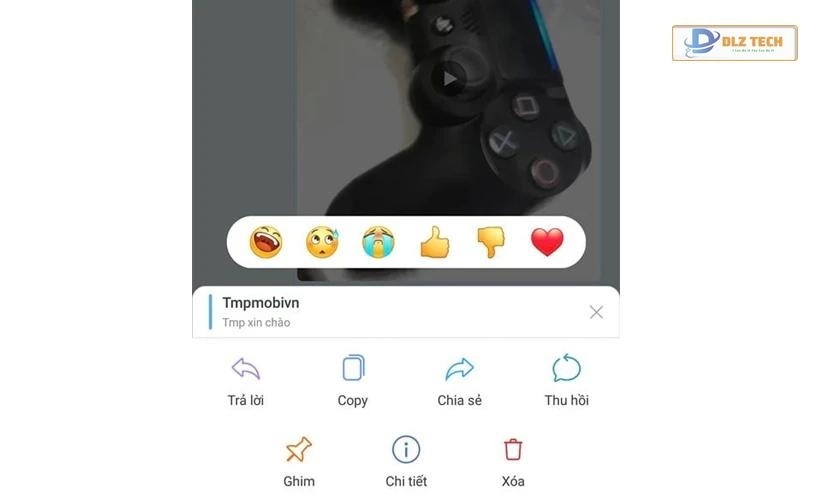React with the thumbs up

pos(434,242)
